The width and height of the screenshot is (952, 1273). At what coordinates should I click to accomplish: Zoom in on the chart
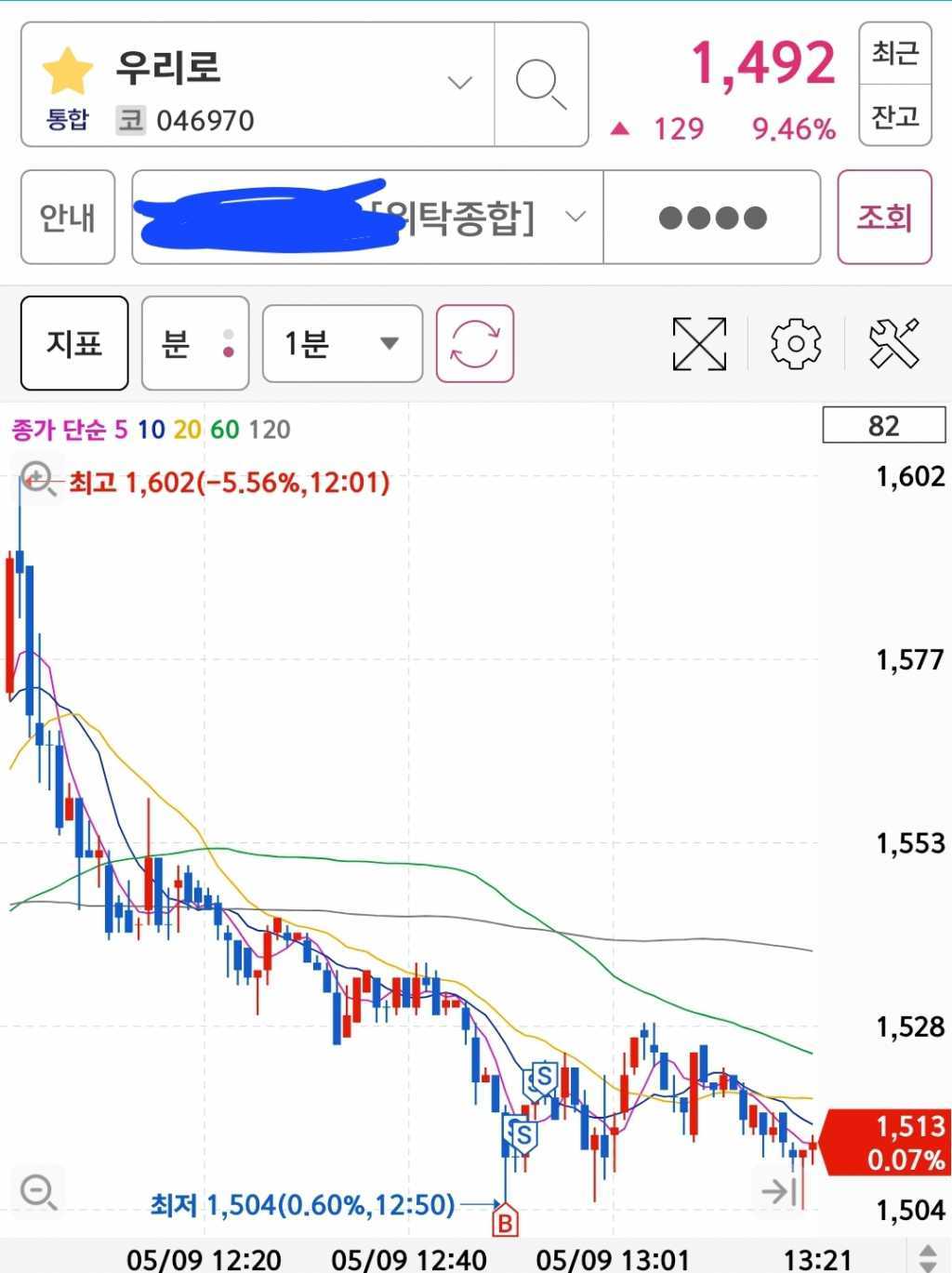[x=38, y=479]
